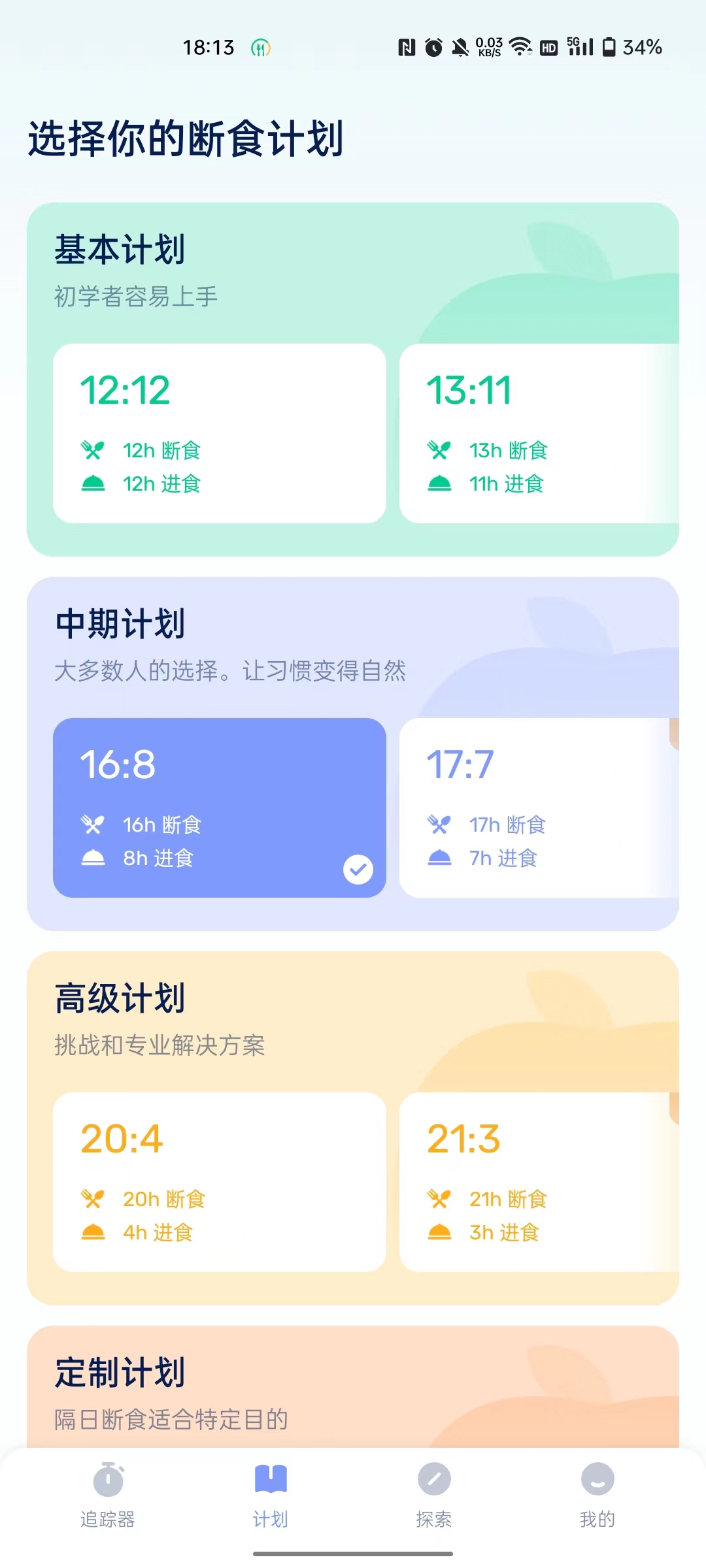Click the fork icon next to 21h 断食
Screen dimensions: 706x1568
(x=440, y=1198)
